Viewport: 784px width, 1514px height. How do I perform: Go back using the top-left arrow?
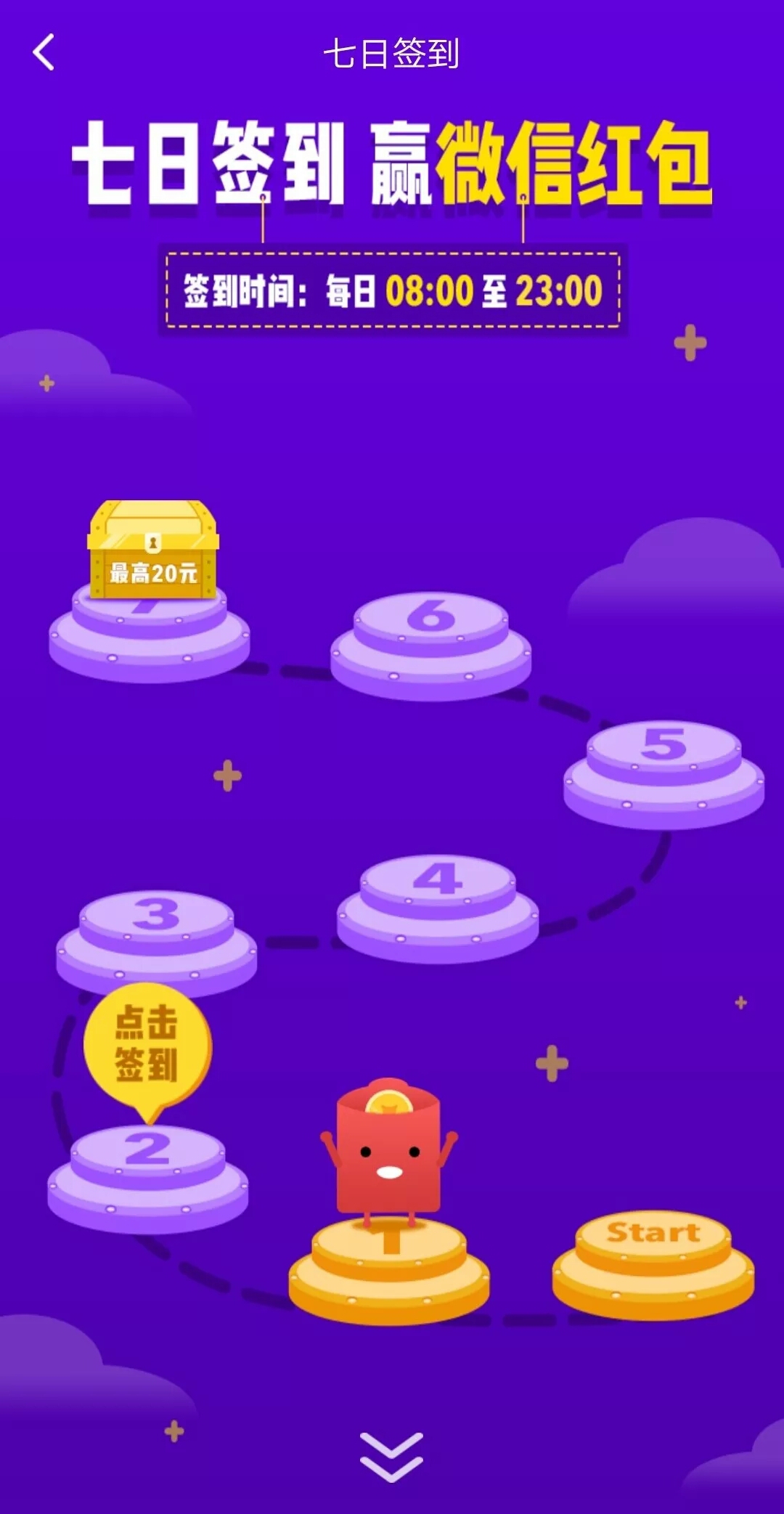point(44,52)
